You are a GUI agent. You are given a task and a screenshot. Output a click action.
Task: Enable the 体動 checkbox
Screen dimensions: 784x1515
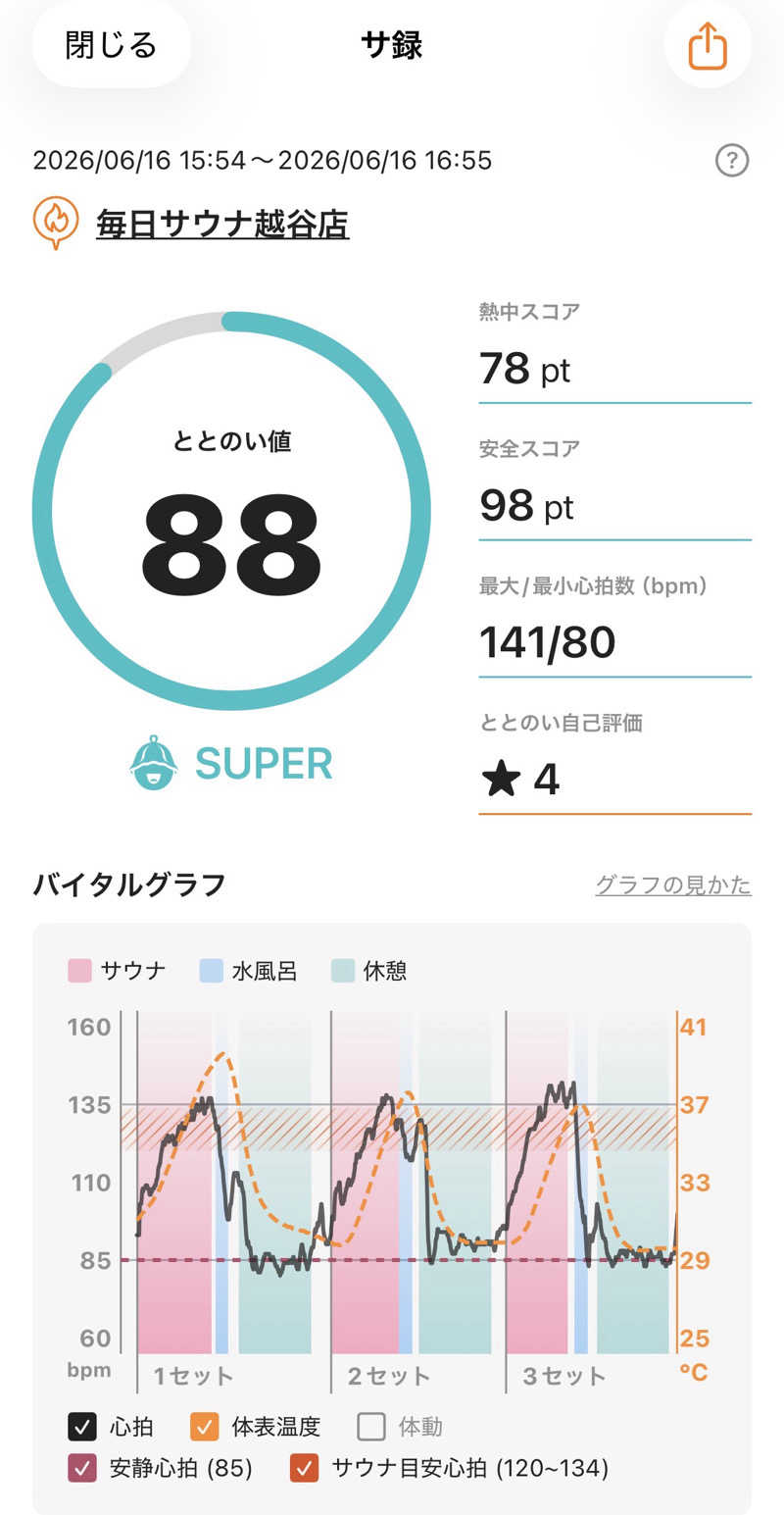click(x=371, y=1427)
